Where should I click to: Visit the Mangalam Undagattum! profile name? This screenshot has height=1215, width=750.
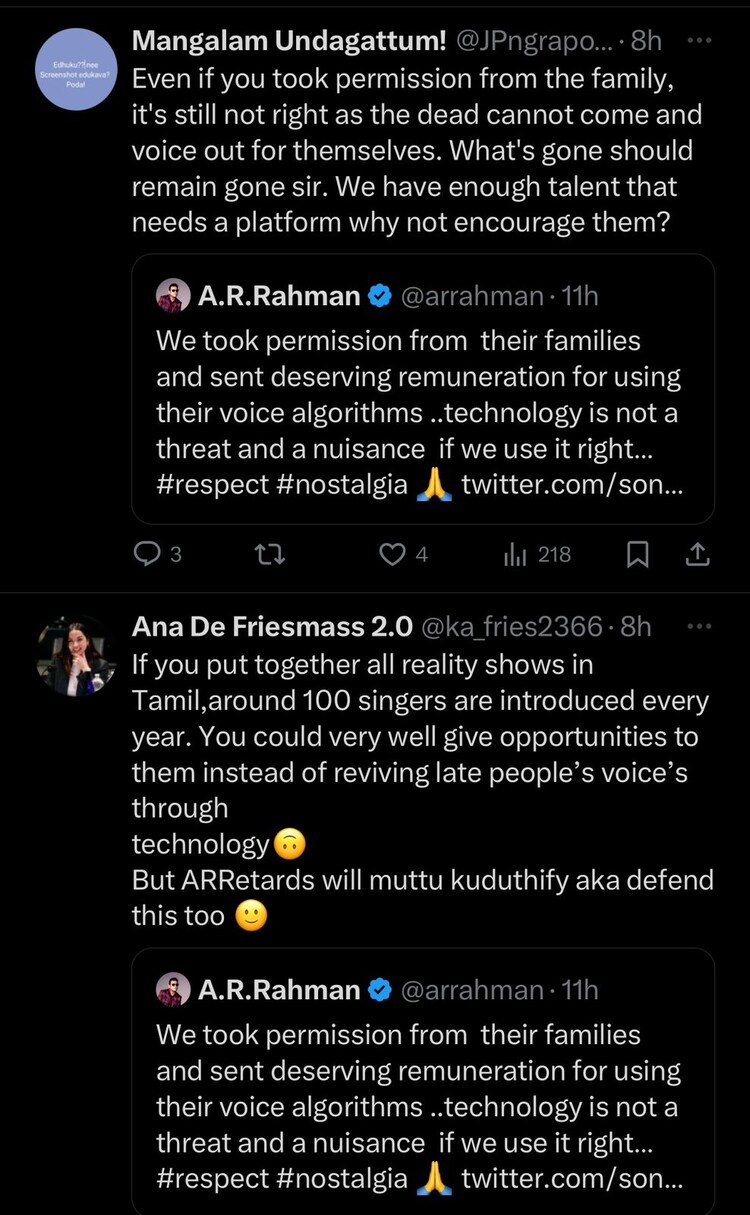click(289, 41)
